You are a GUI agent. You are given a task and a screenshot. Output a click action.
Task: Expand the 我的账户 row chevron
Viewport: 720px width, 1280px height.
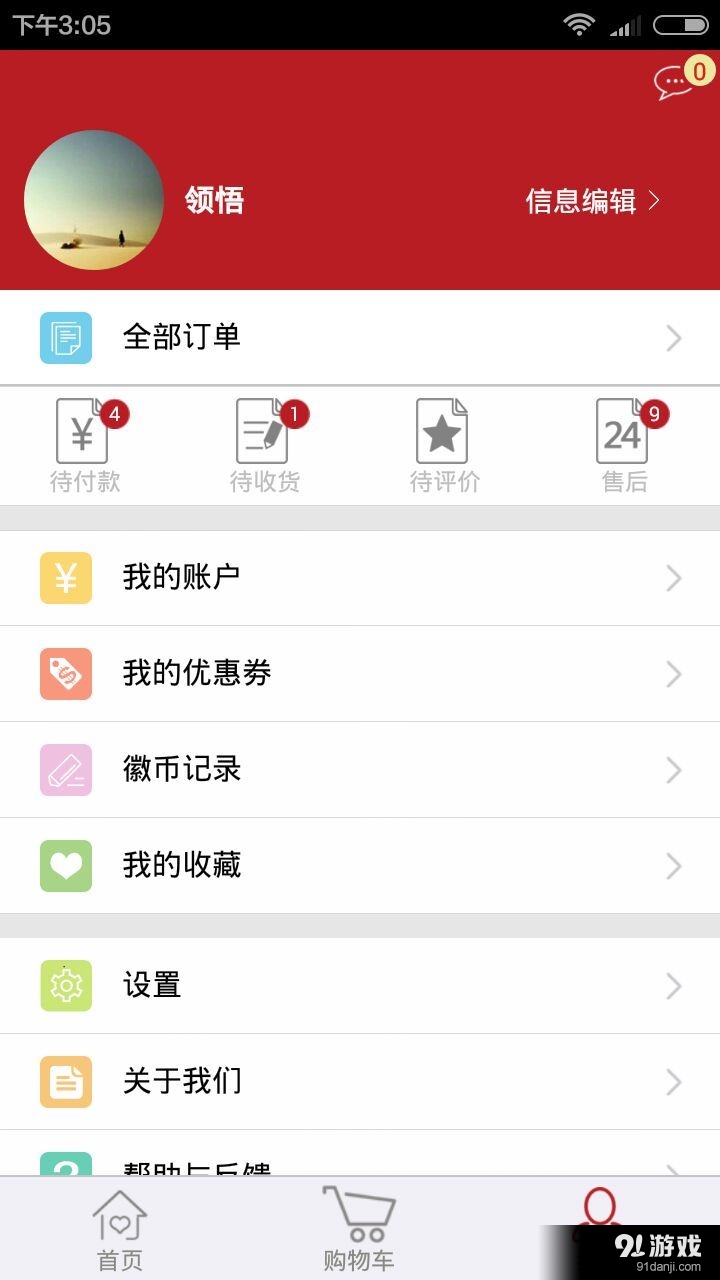(x=674, y=577)
